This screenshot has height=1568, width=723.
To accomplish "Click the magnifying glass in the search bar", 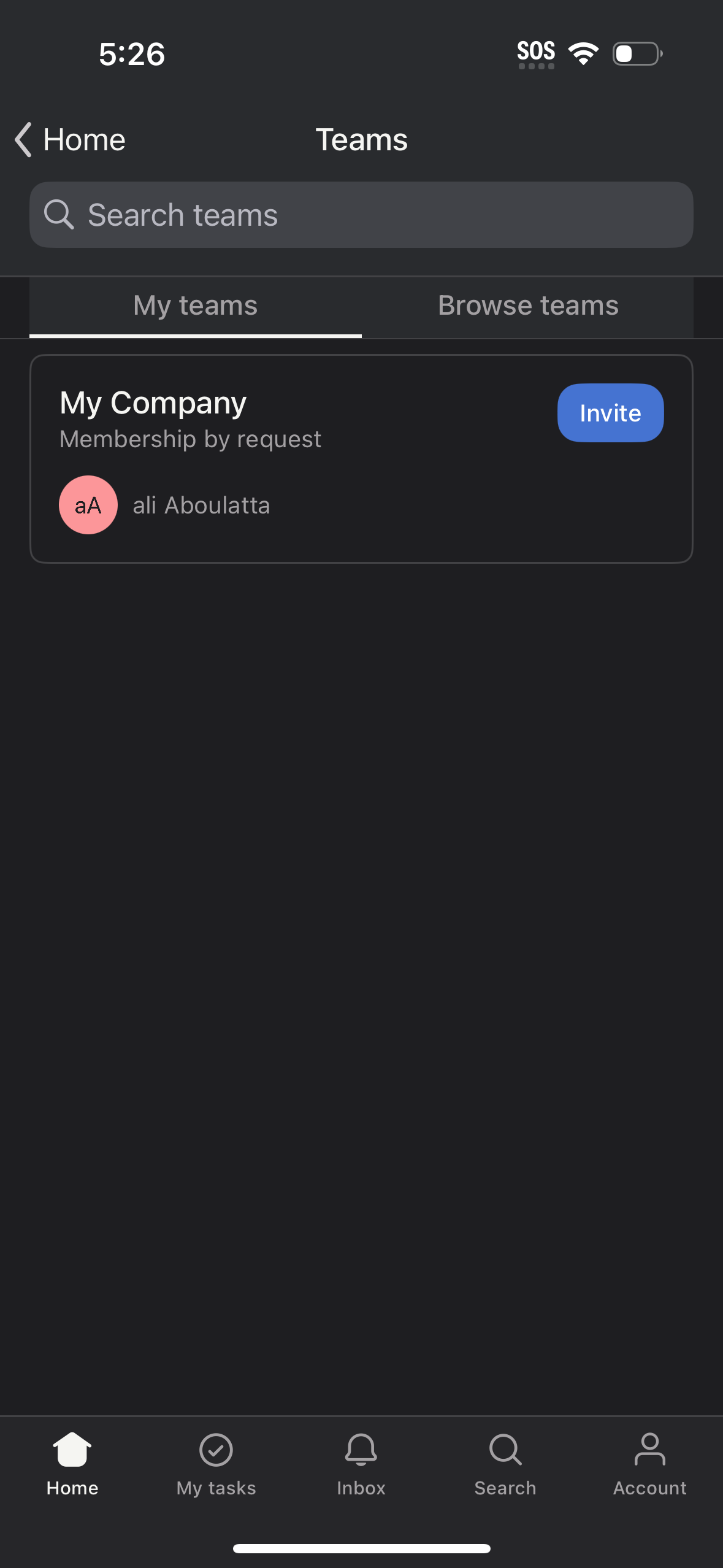I will click(x=59, y=214).
